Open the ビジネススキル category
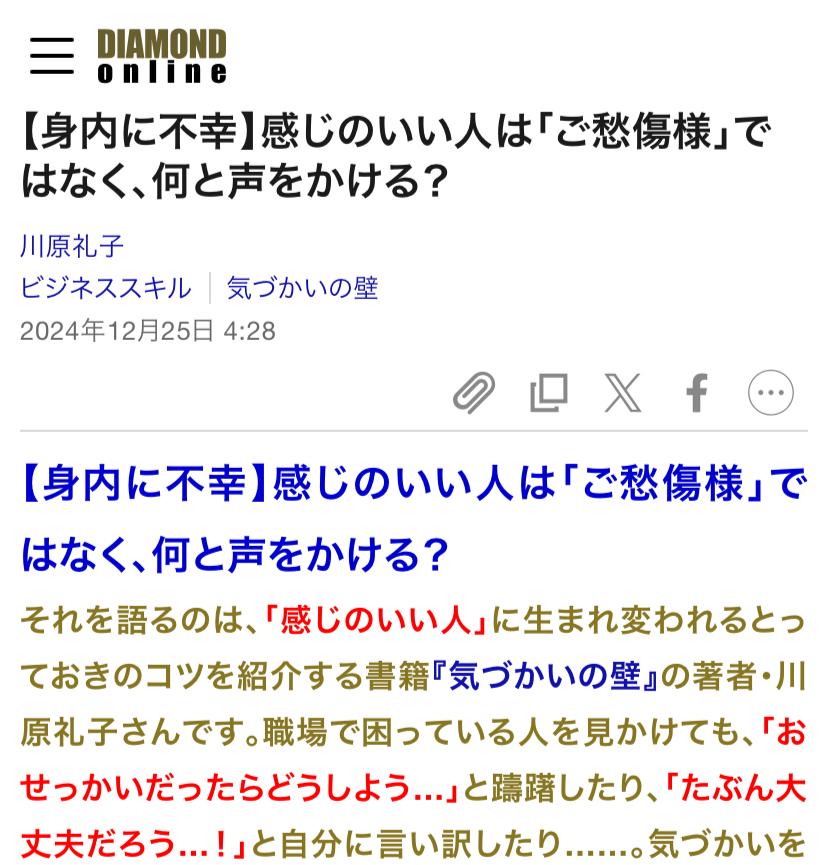 click(106, 288)
